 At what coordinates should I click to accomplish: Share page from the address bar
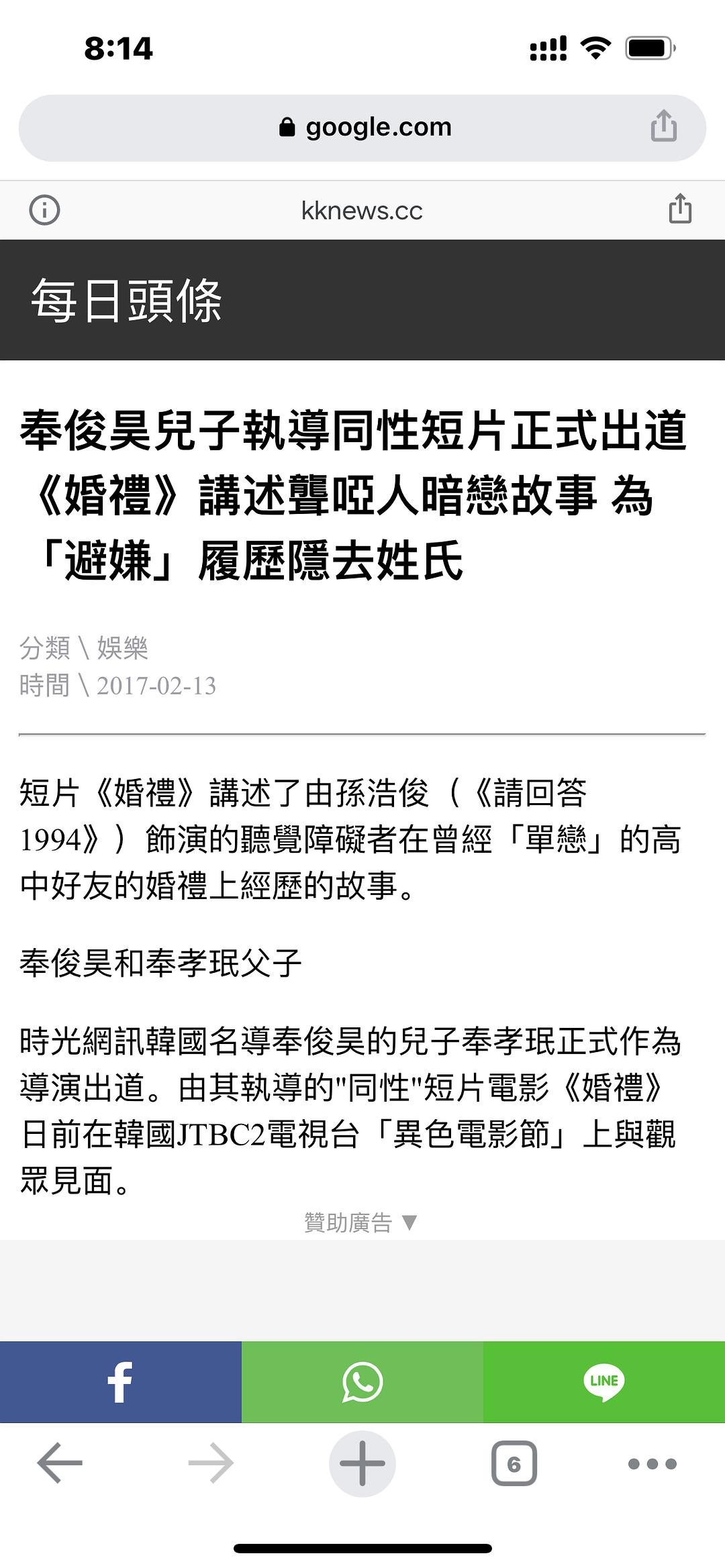pyautogui.click(x=663, y=126)
